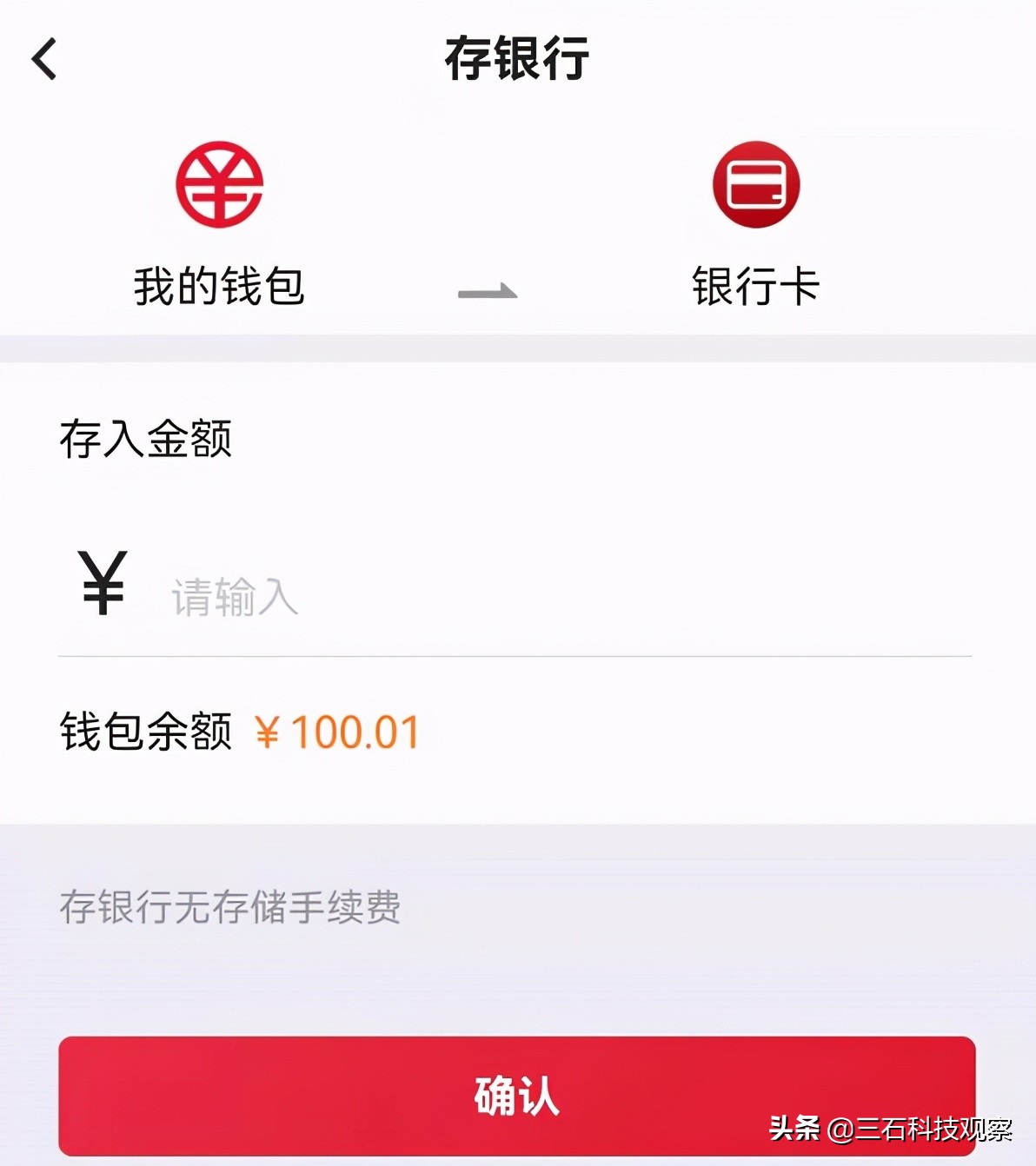Tap the ¥ currency symbol beside the amount field
Viewport: 1036px width, 1166px height.
pos(102,584)
